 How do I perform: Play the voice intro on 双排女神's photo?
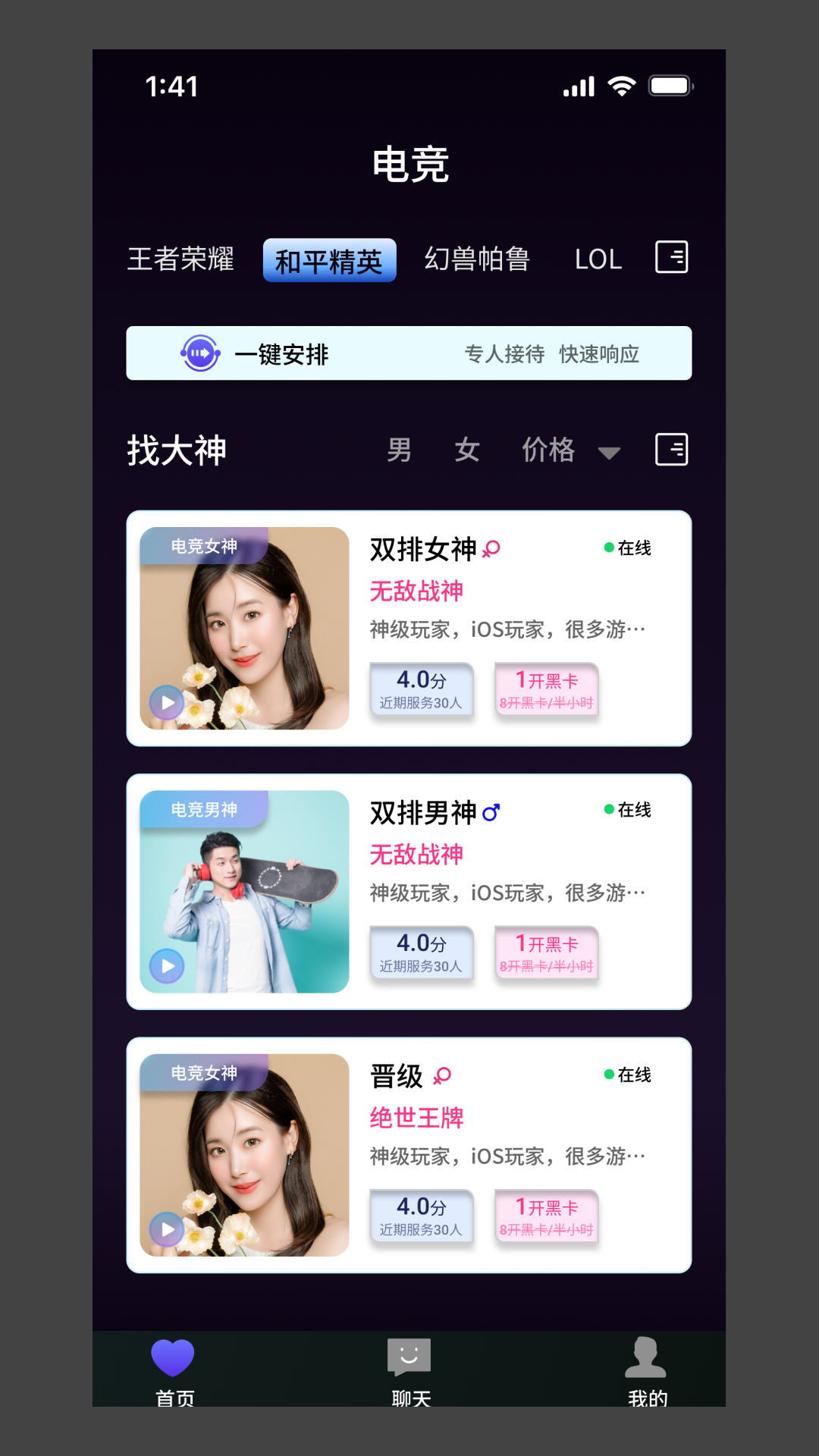(167, 703)
